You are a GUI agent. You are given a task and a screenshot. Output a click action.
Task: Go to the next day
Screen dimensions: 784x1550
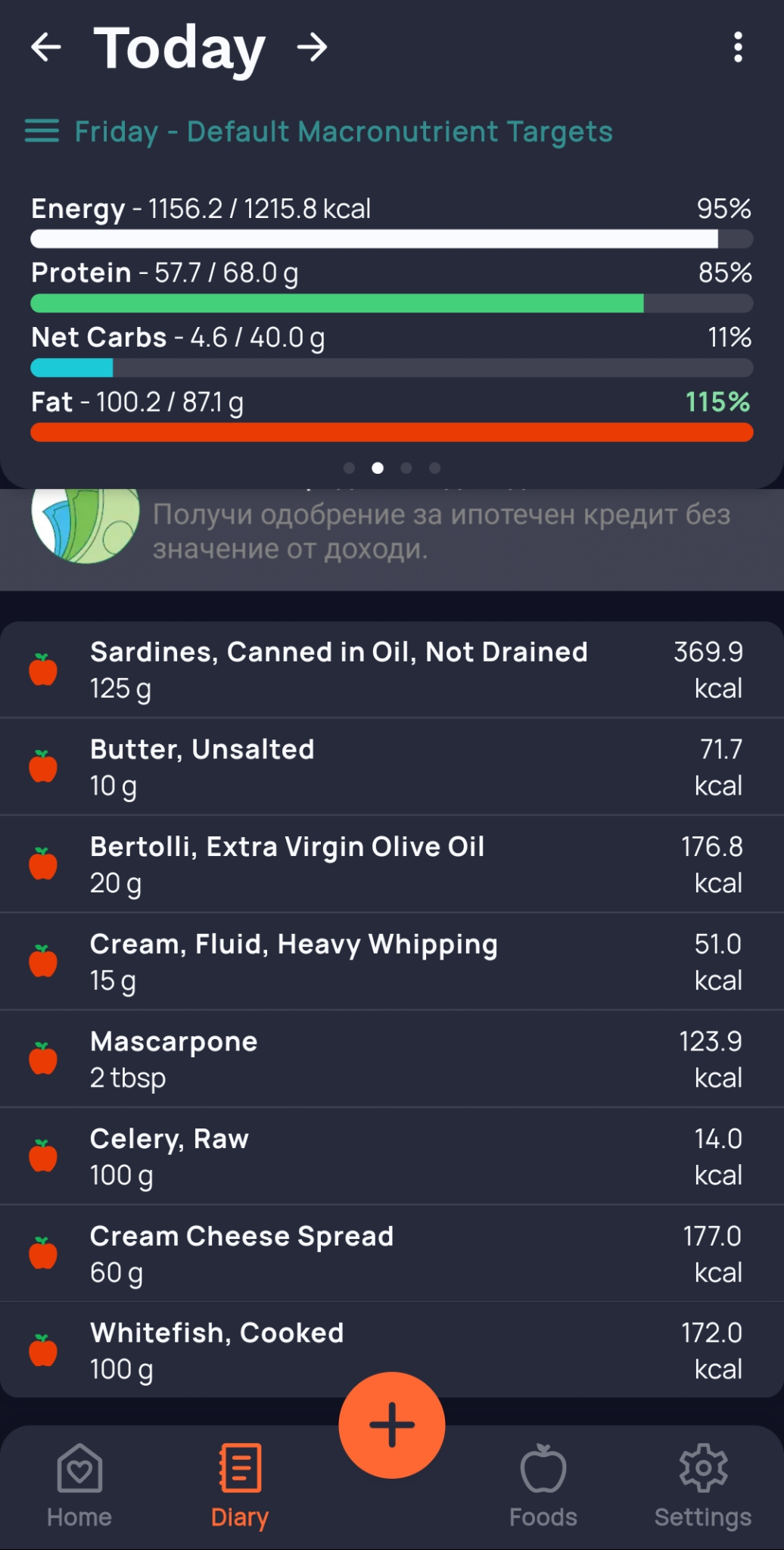pyautogui.click(x=312, y=48)
